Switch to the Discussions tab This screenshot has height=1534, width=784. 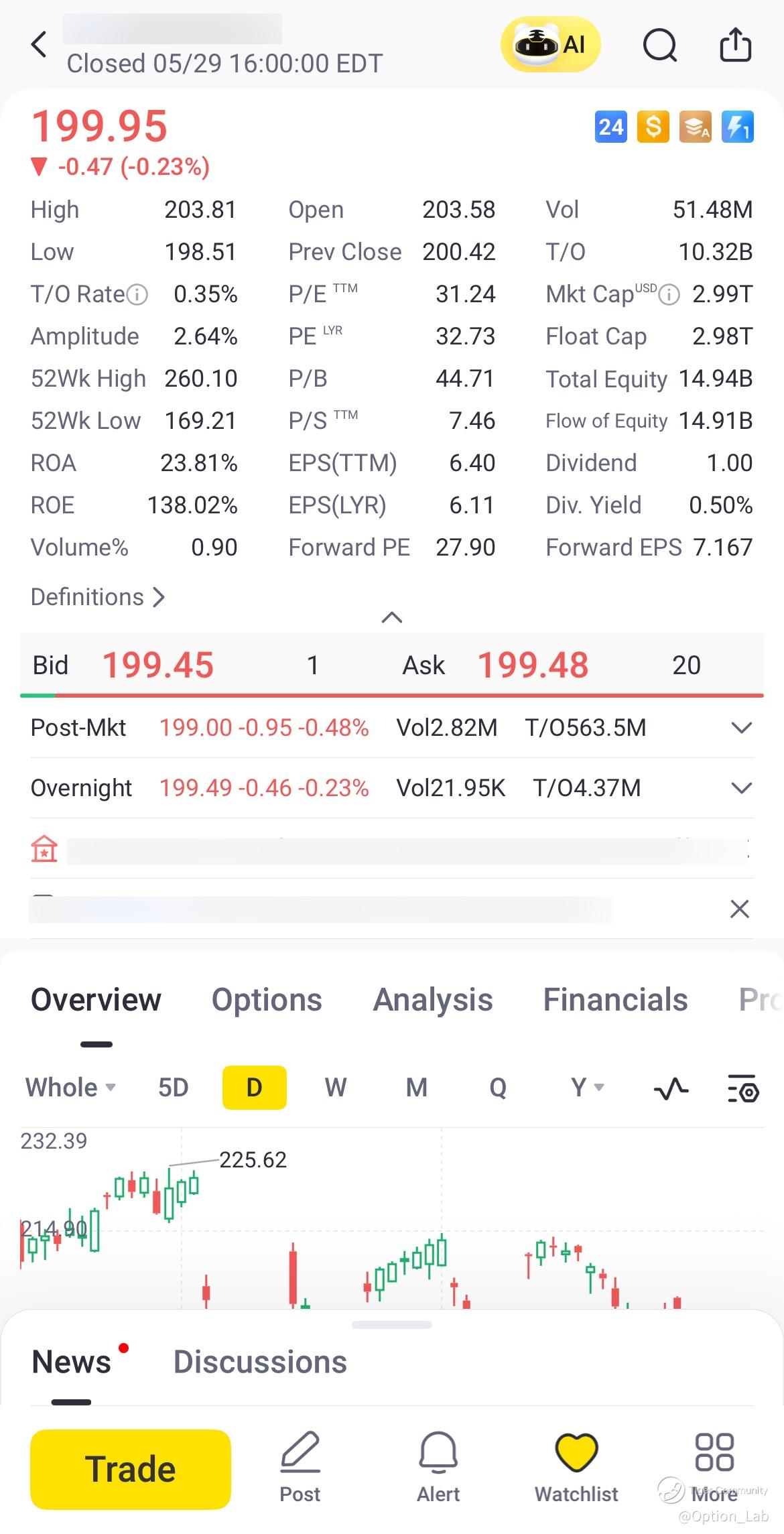260,1362
